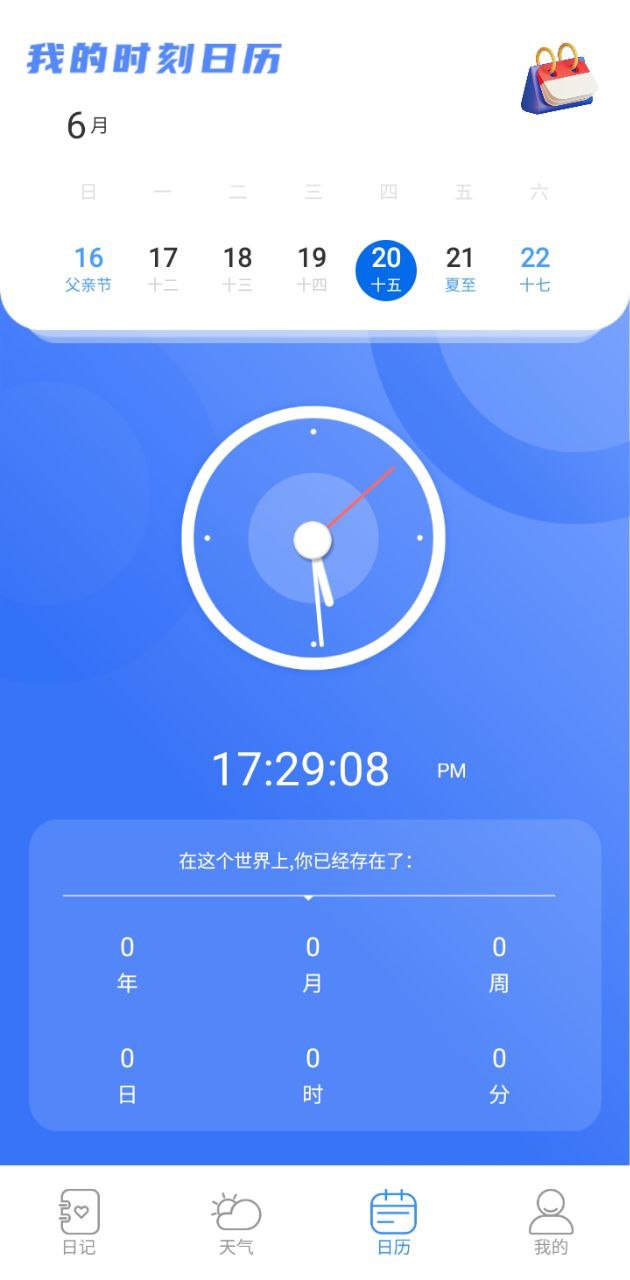The width and height of the screenshot is (630, 1280).
Task: Select June 16 Father's Day
Action: tap(88, 269)
